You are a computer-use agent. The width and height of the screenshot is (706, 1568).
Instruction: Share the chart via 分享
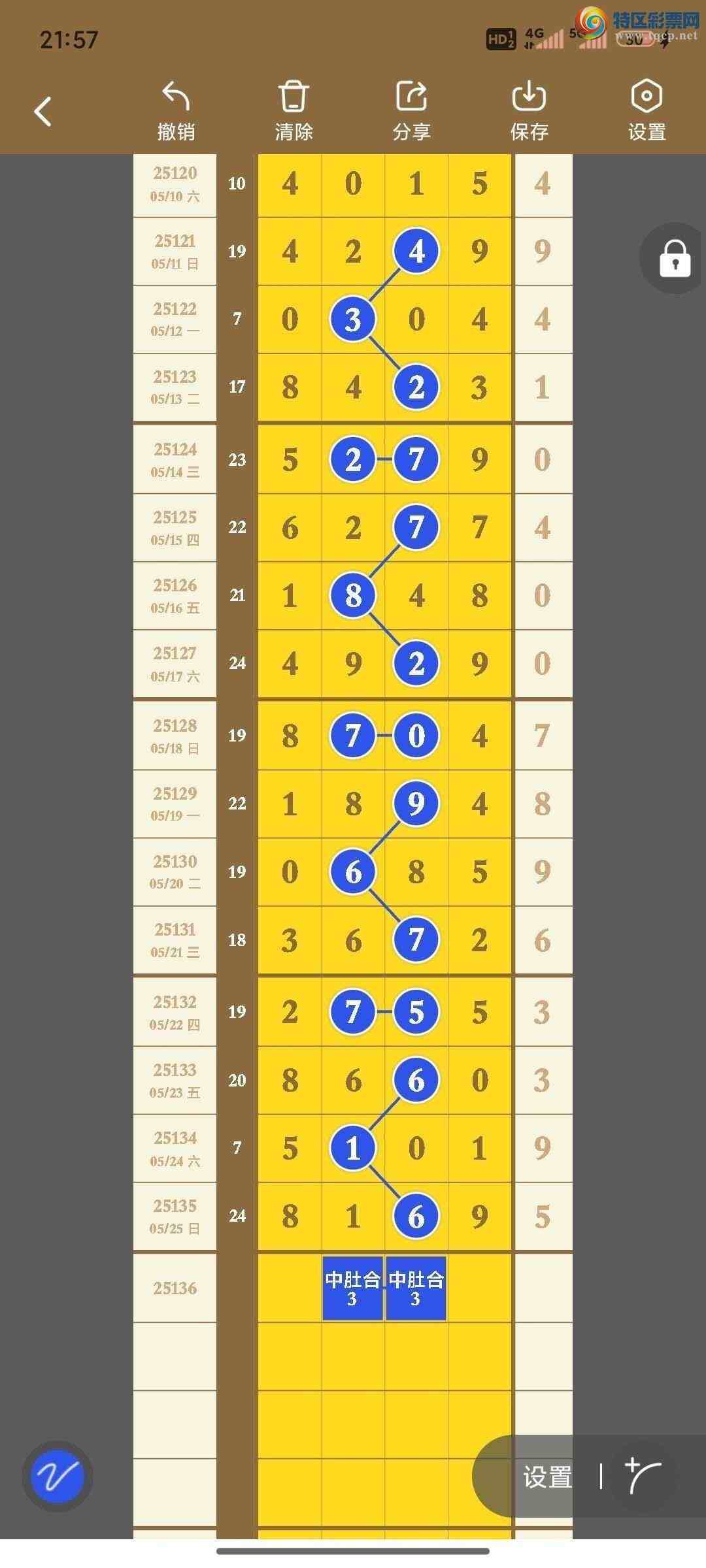tap(411, 111)
